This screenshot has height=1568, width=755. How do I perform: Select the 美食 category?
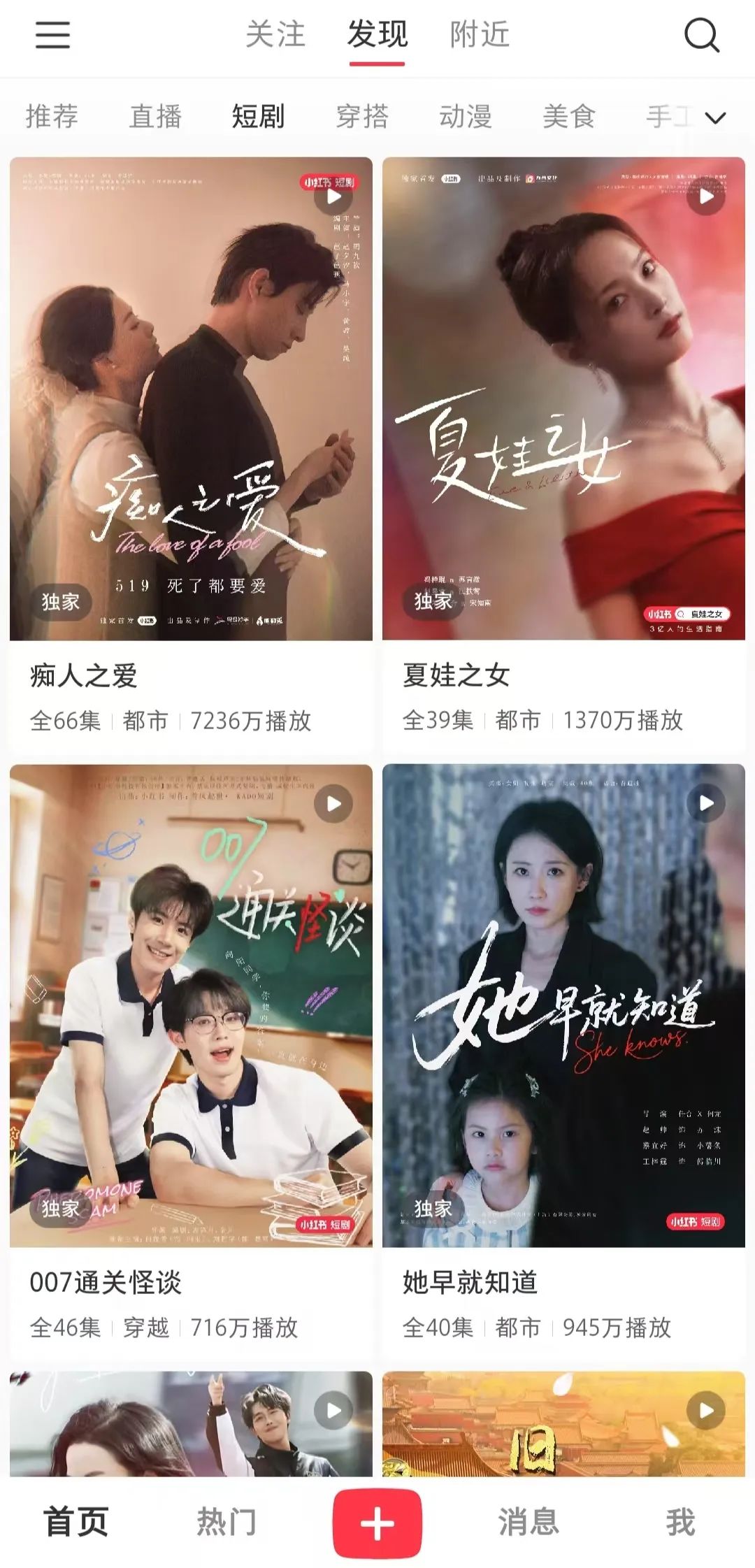point(569,116)
